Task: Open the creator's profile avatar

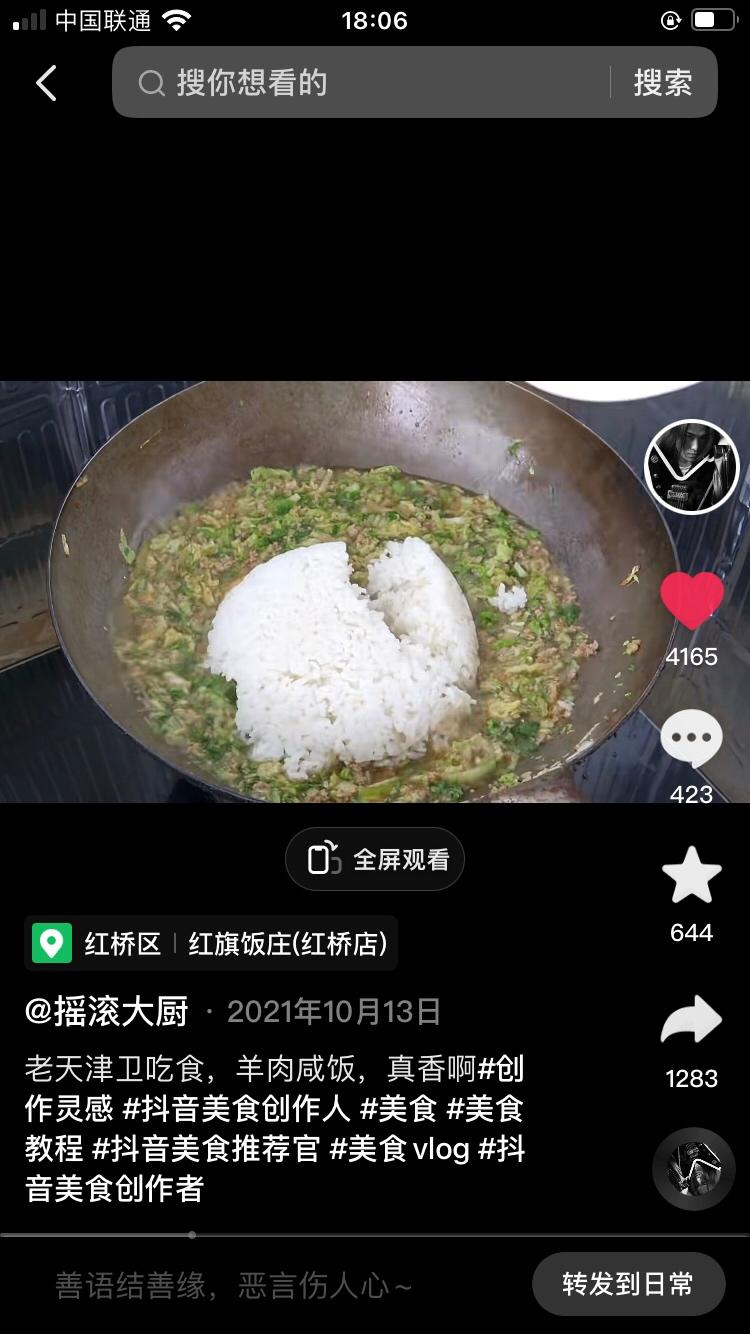Action: 691,466
